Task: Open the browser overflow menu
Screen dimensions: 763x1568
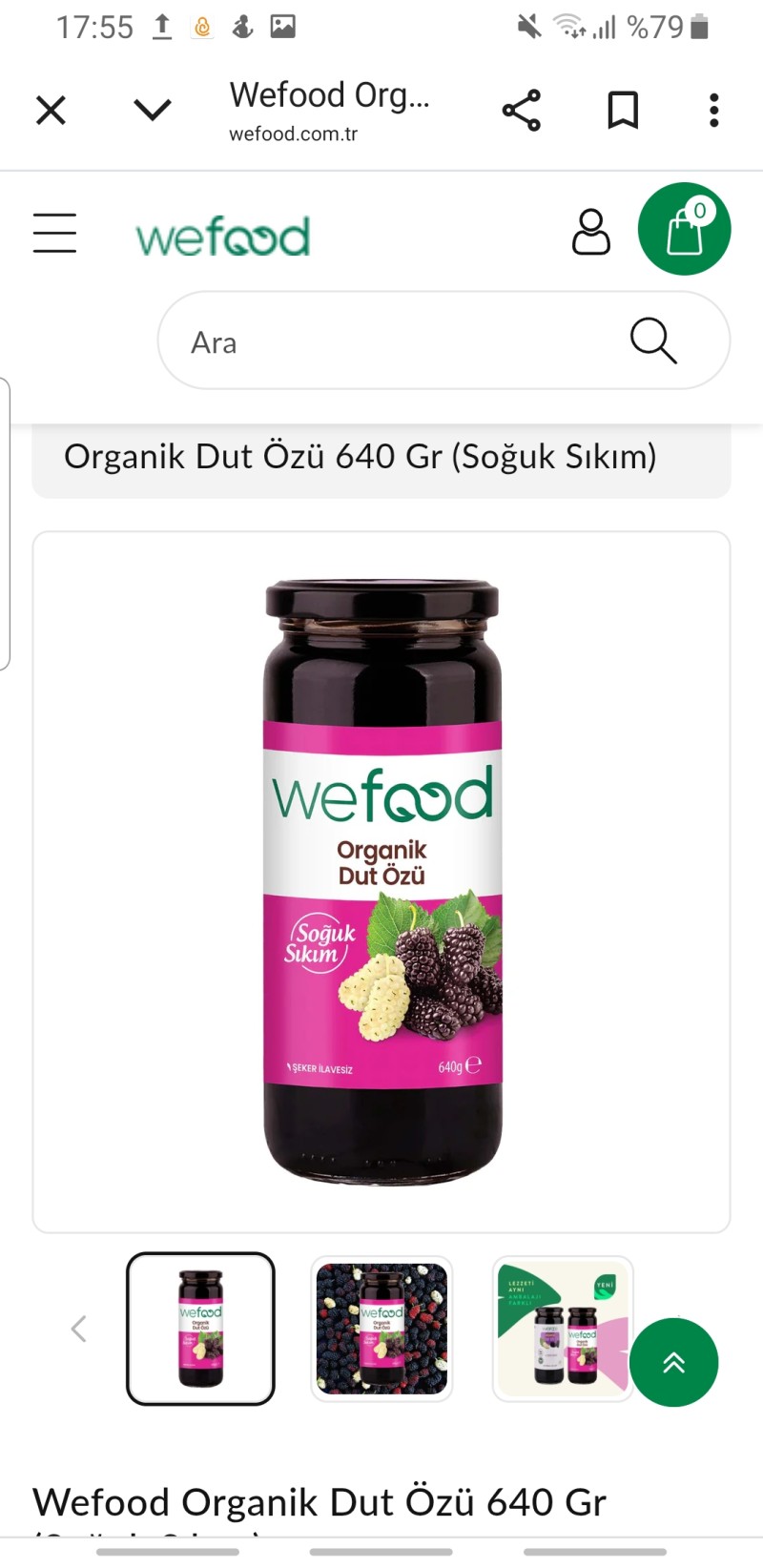Action: pyautogui.click(x=713, y=111)
